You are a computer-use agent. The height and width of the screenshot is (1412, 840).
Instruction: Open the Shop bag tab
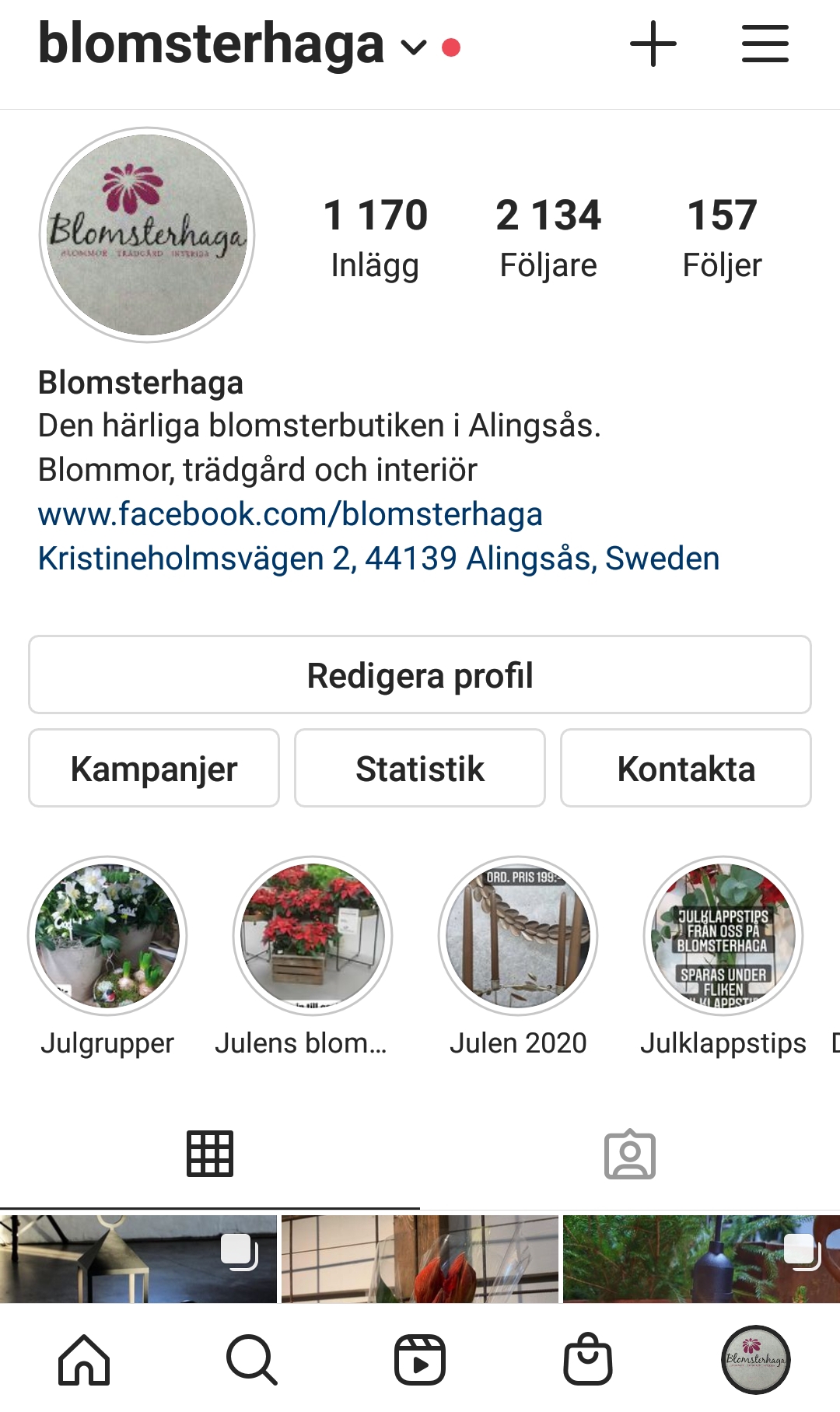588,1360
